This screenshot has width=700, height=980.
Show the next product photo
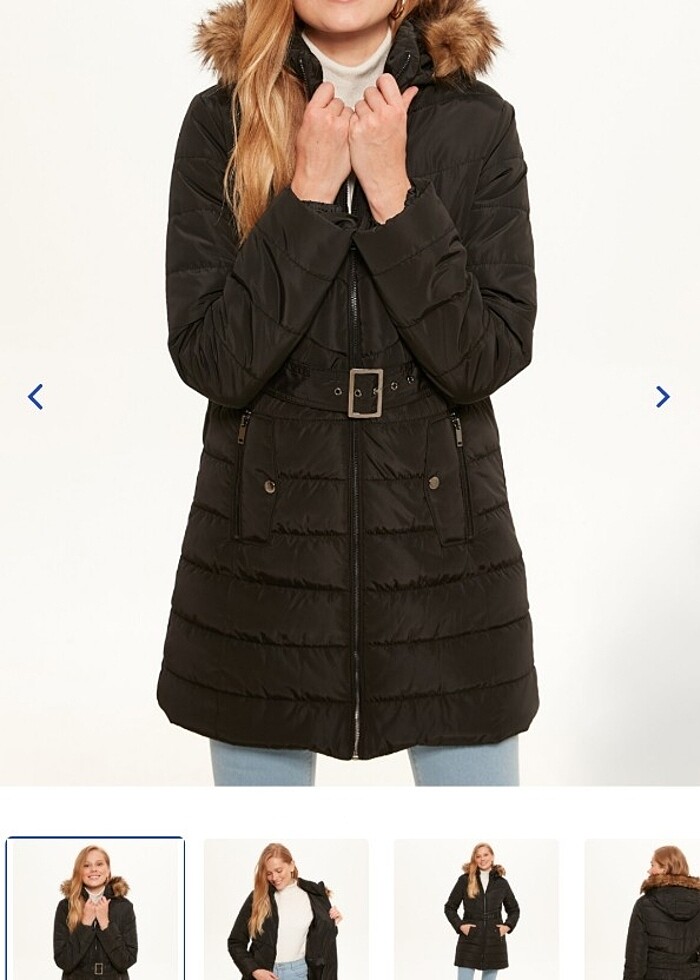click(662, 397)
